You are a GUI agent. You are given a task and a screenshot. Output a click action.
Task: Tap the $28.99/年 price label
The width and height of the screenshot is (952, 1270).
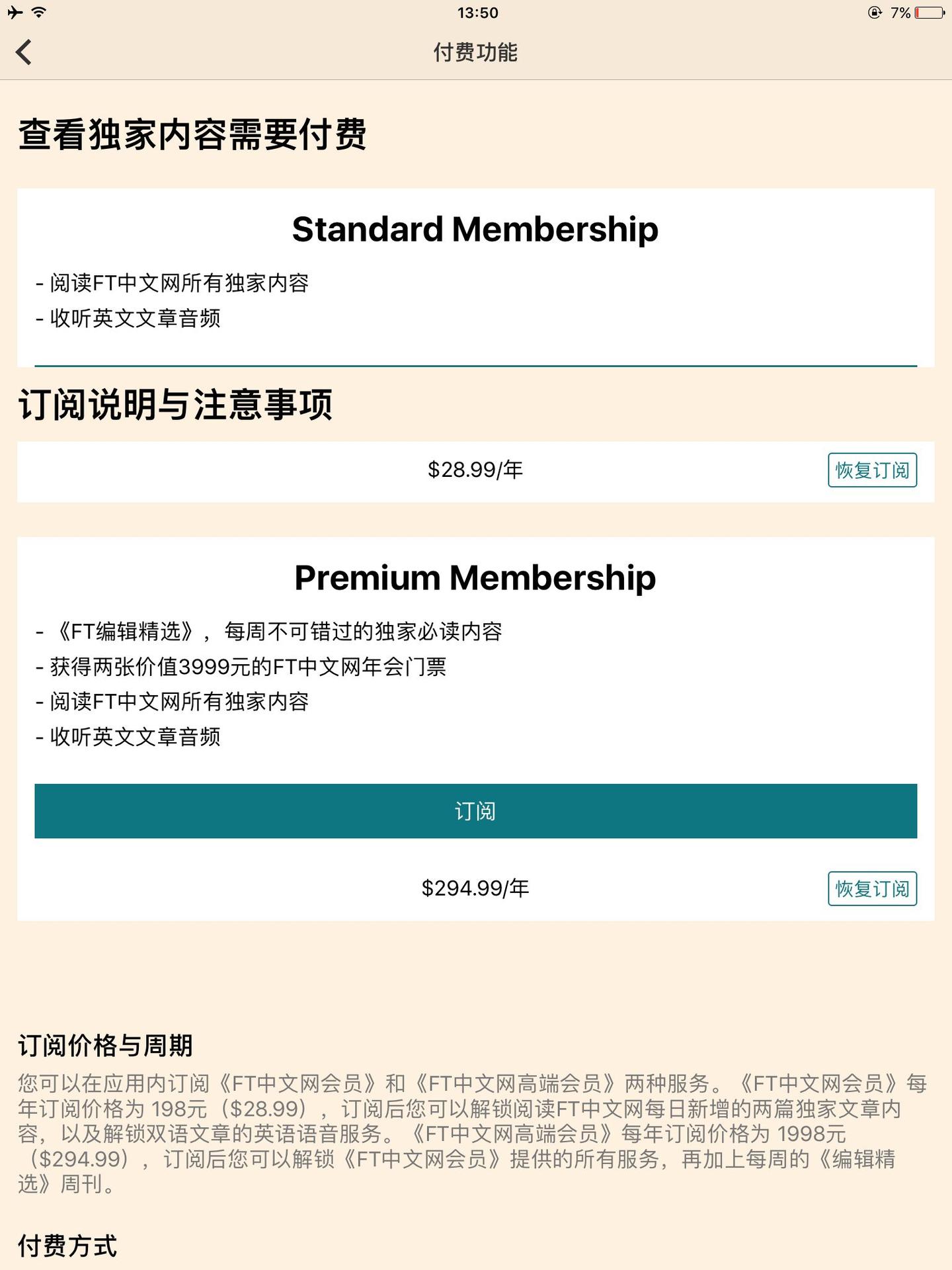pos(475,471)
